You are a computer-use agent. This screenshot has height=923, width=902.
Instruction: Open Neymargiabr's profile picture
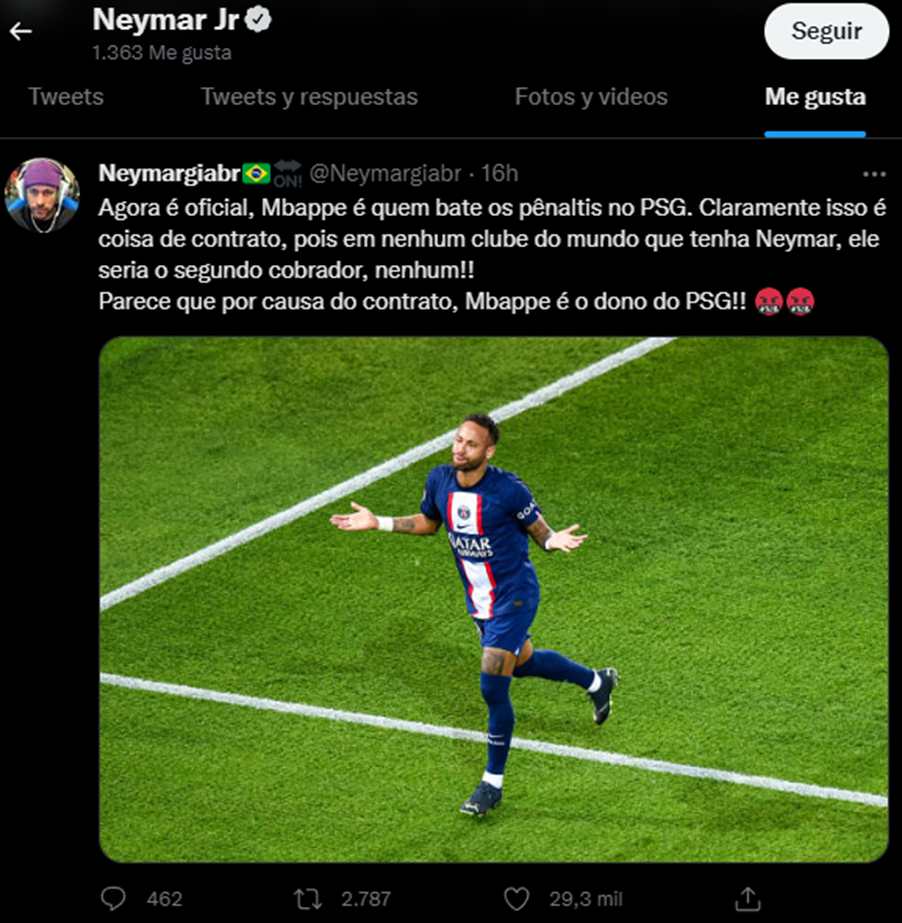pos(42,195)
